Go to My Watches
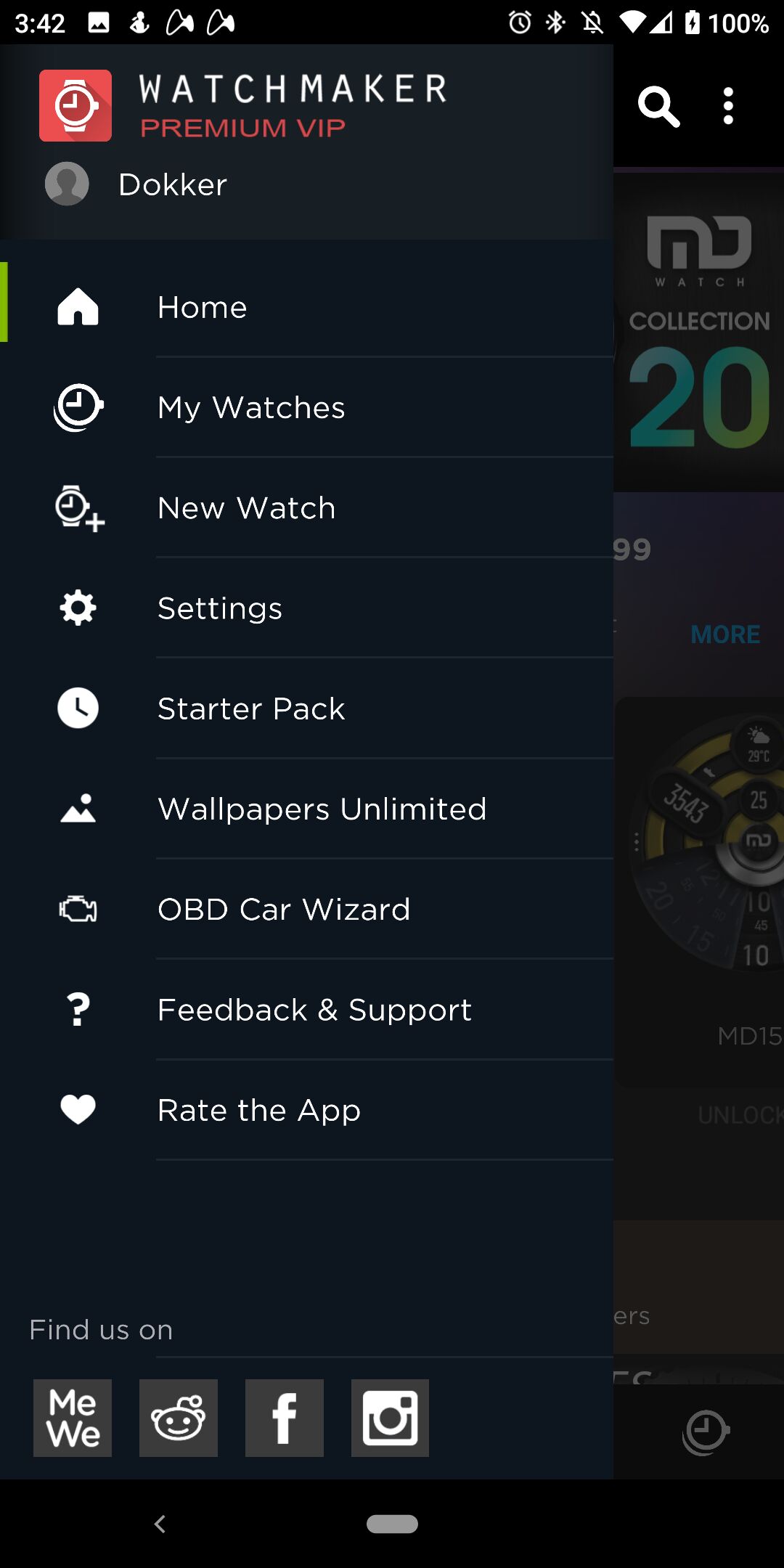 [250, 407]
